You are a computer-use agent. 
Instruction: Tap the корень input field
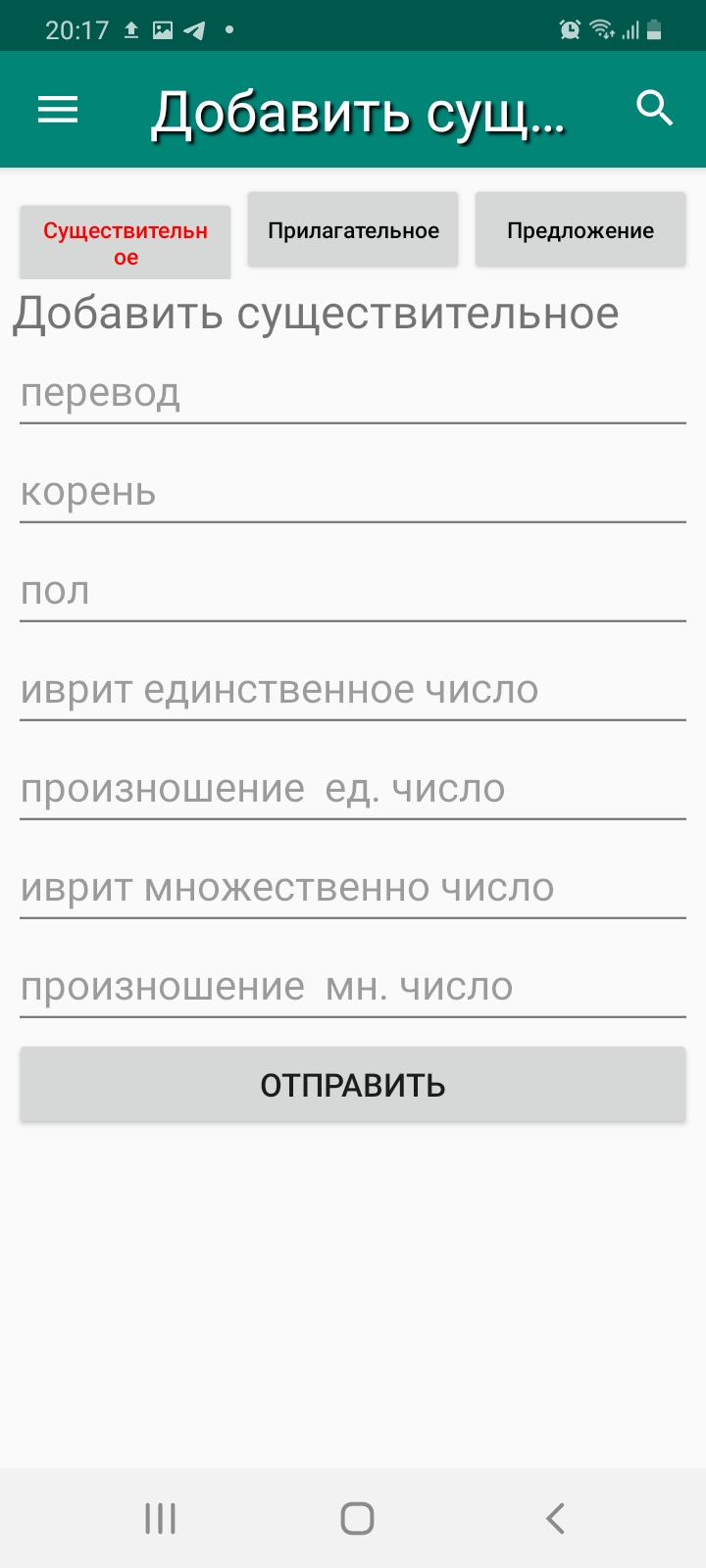353,493
